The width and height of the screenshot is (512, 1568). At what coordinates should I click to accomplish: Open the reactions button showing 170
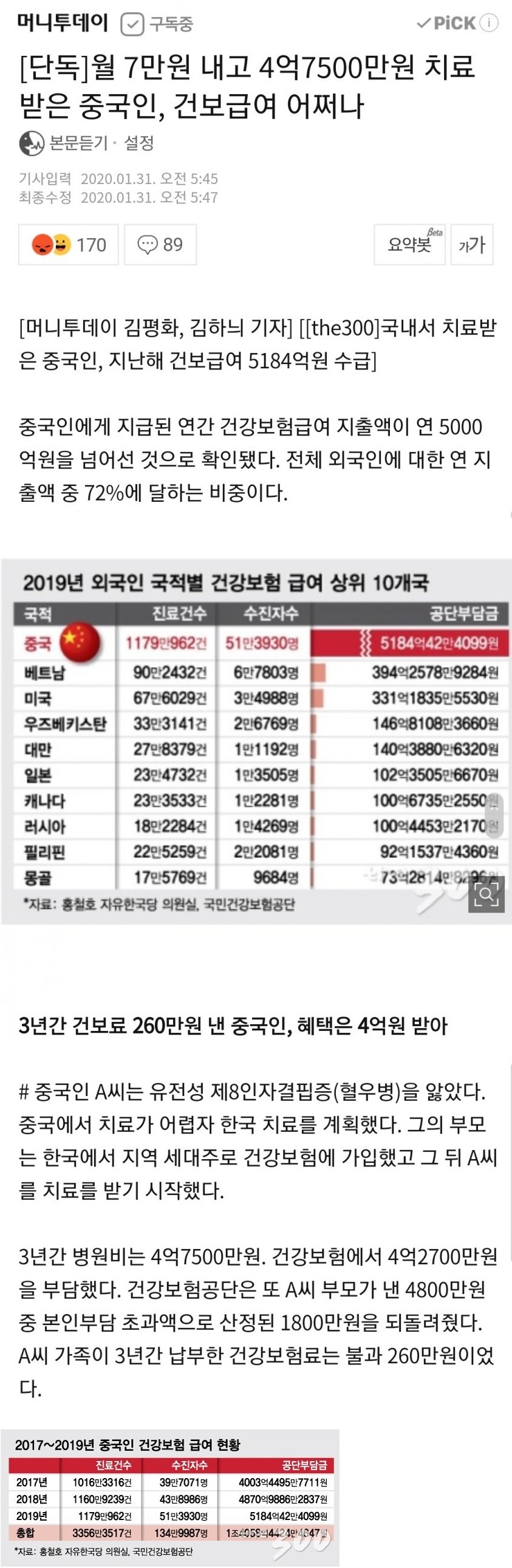click(x=68, y=245)
